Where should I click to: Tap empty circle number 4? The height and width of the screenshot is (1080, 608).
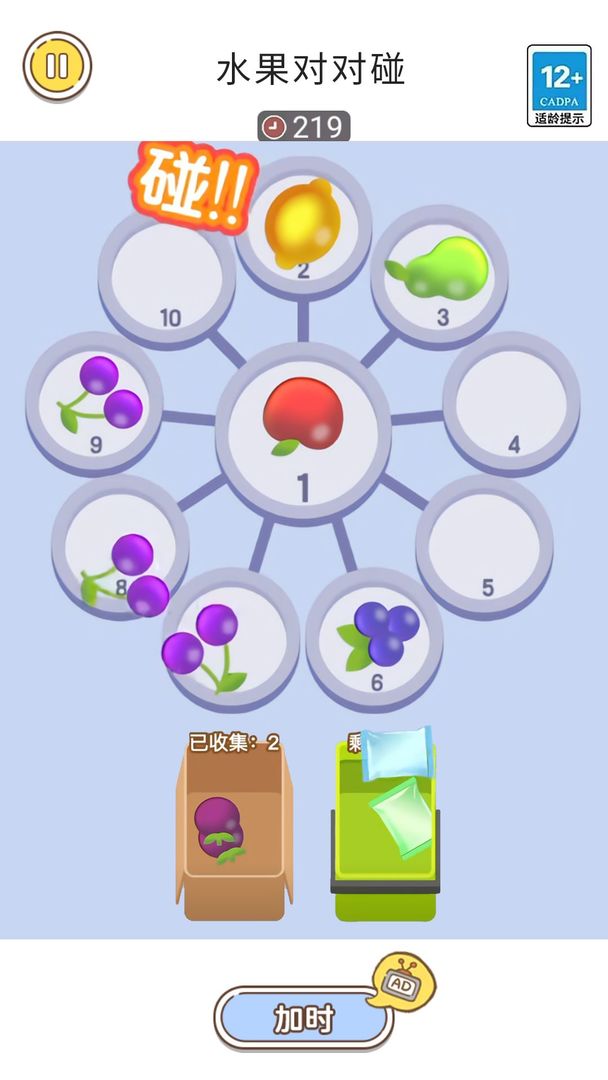point(511,402)
